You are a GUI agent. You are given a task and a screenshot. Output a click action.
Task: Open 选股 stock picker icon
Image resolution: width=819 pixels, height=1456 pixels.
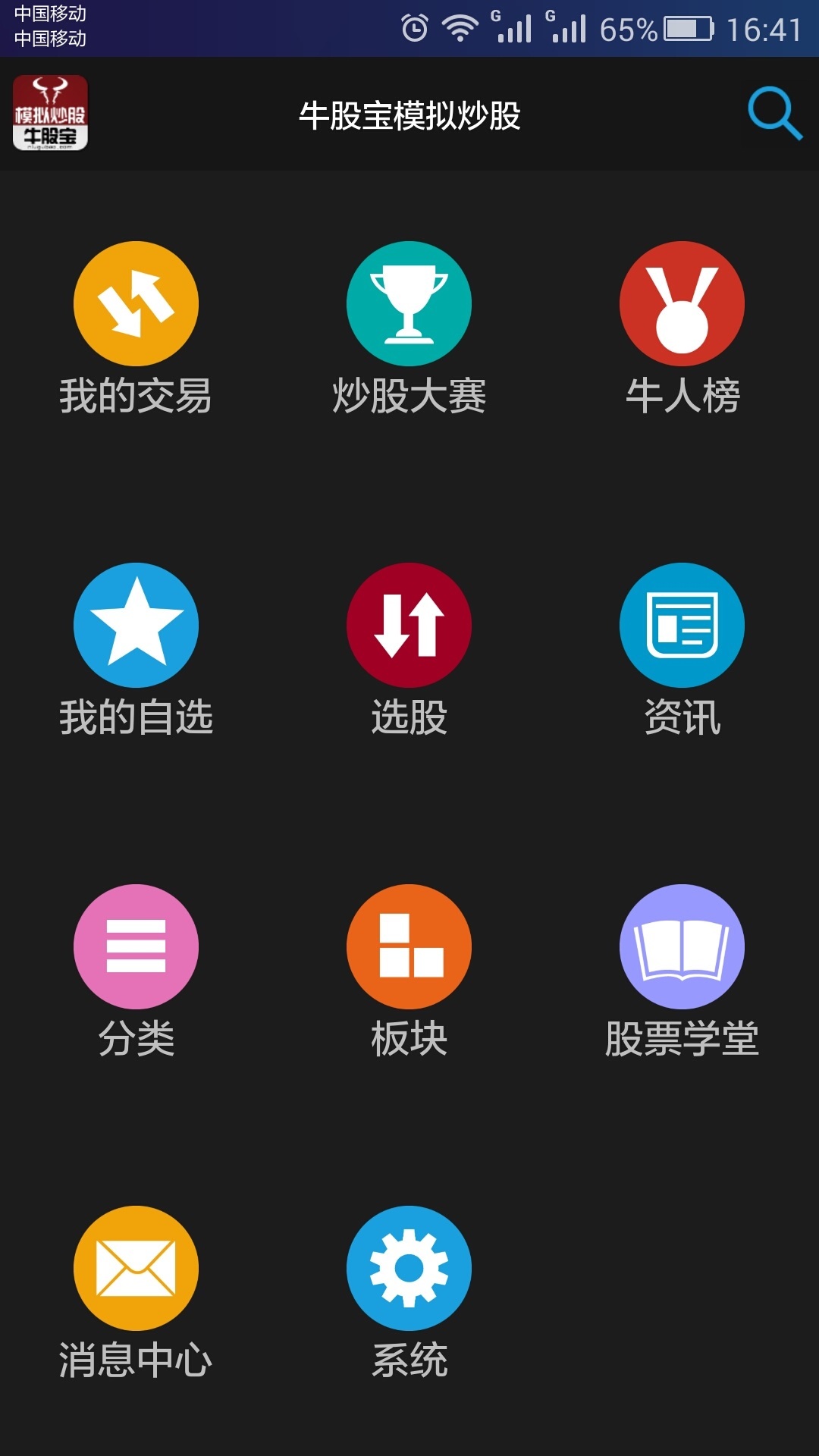coord(409,624)
